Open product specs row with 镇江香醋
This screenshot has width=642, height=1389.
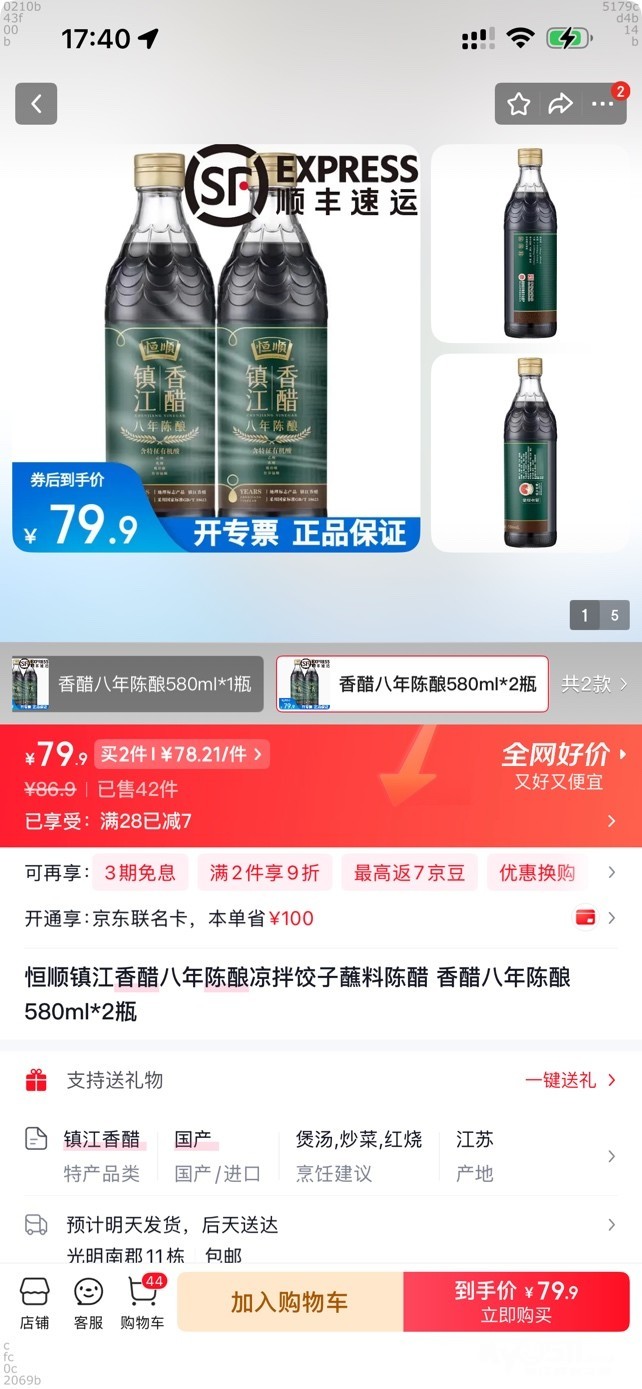[320, 1156]
